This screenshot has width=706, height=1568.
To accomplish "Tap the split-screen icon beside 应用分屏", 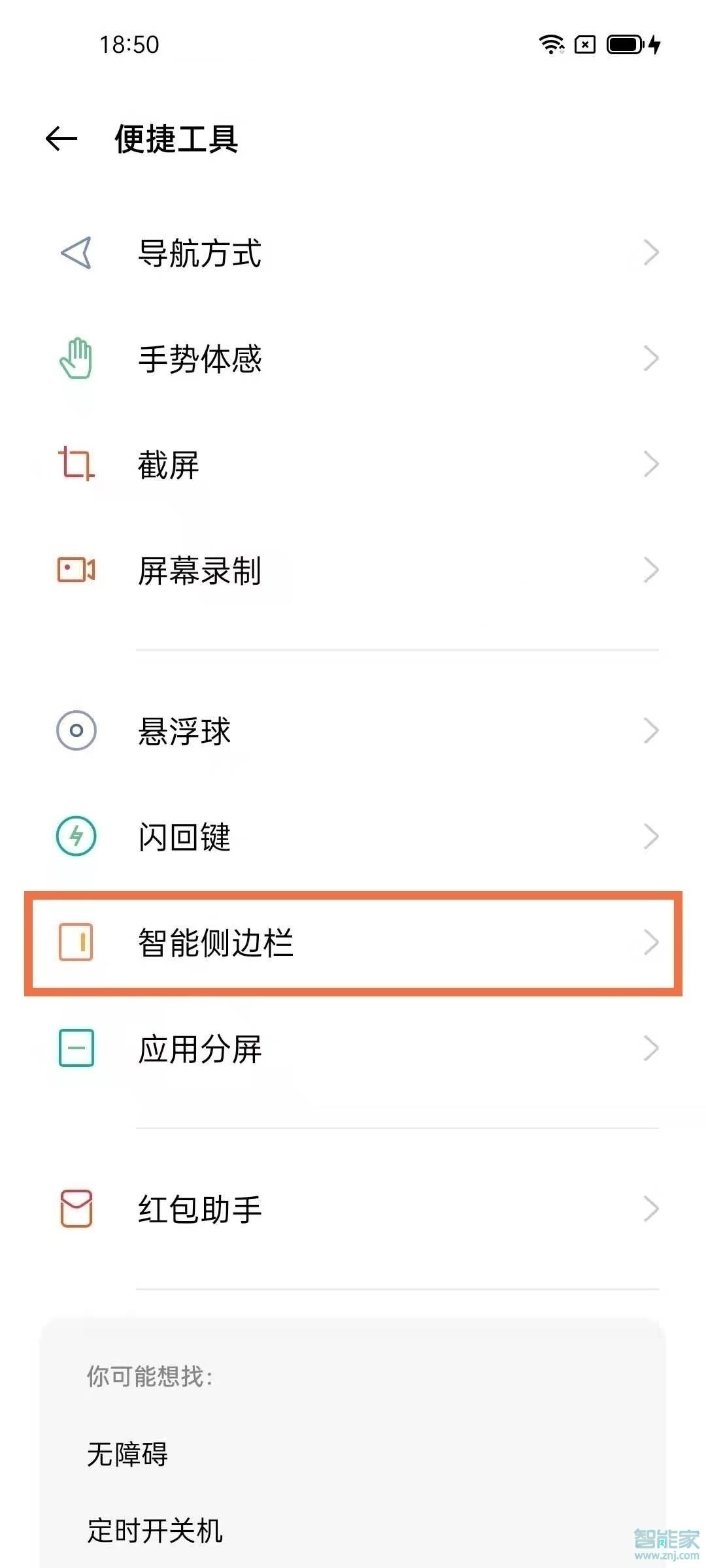I will coord(75,1050).
